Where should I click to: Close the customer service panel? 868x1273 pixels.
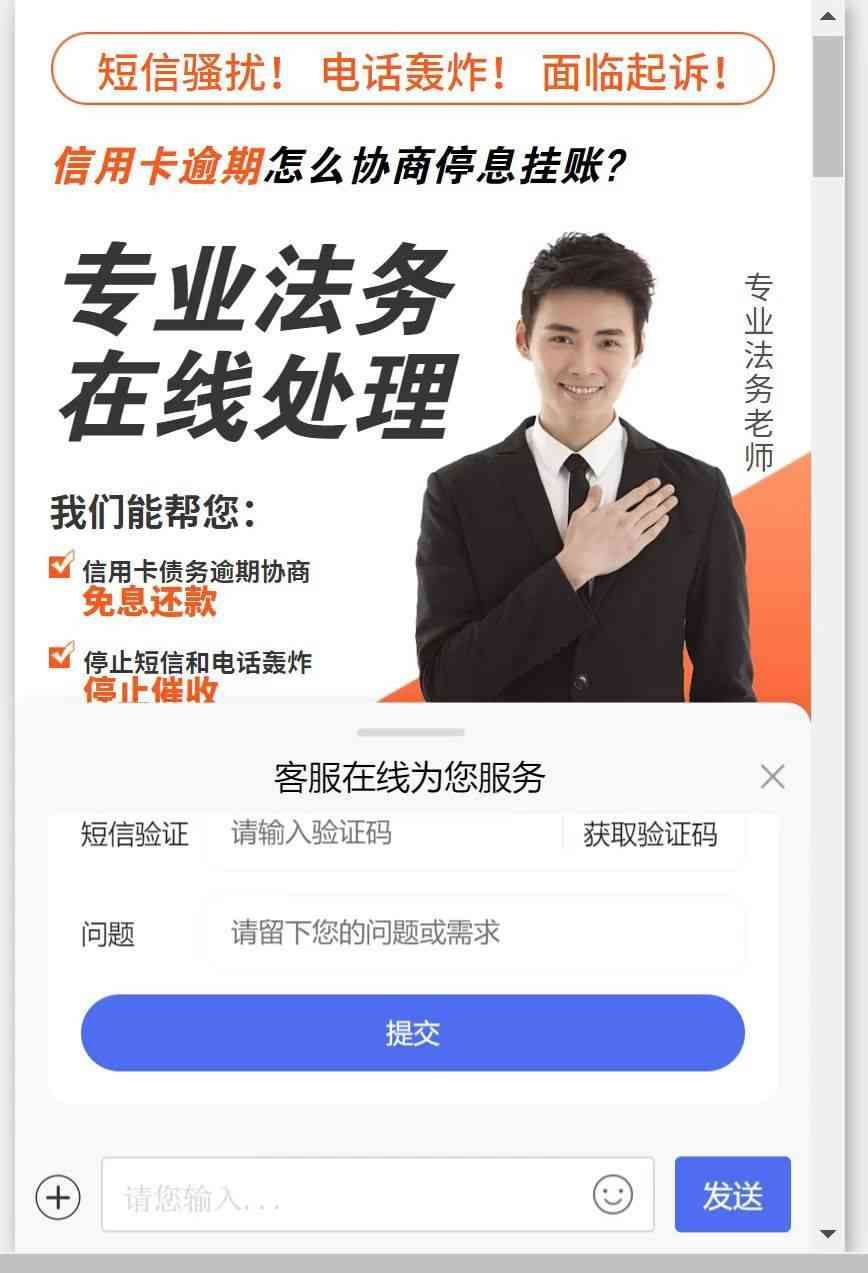click(772, 776)
